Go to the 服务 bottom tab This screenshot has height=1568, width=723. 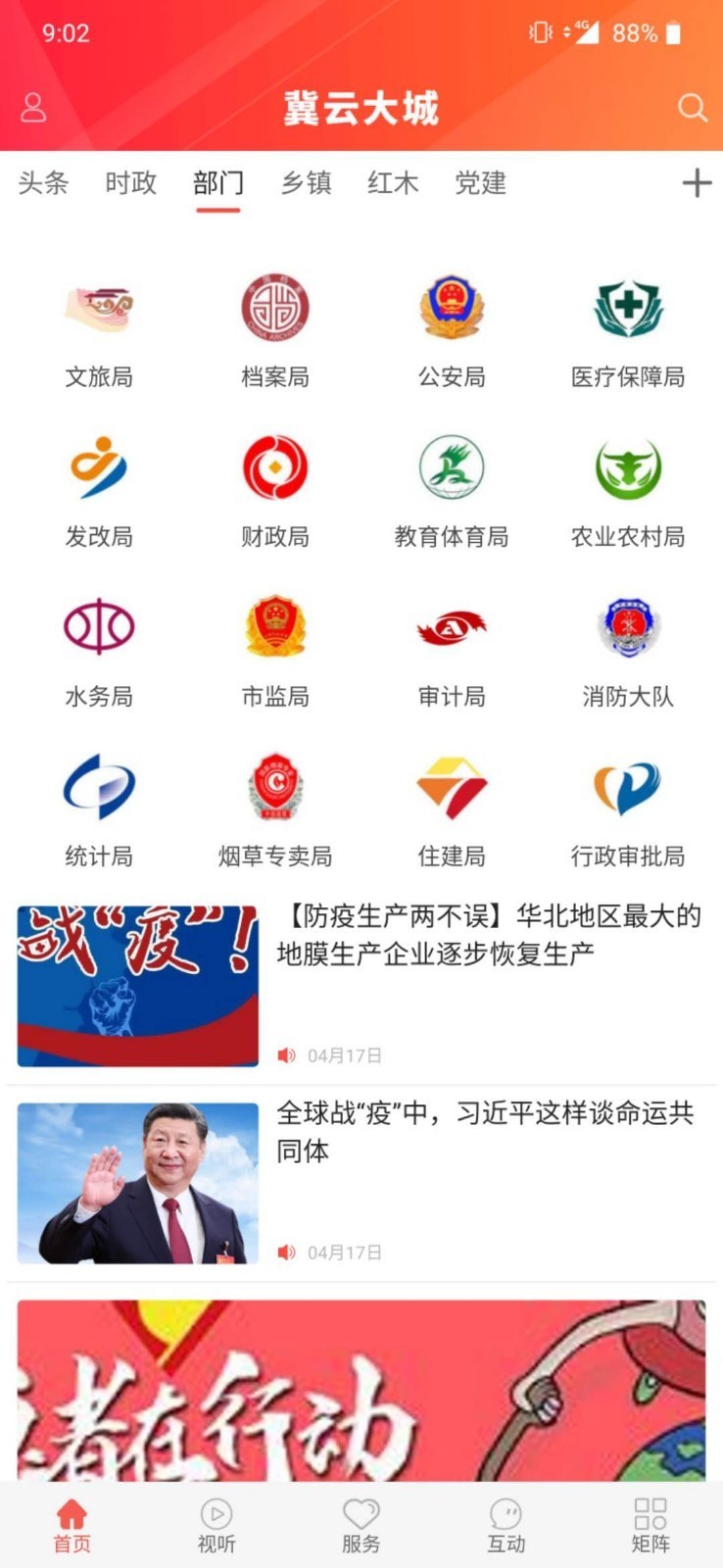361,1525
